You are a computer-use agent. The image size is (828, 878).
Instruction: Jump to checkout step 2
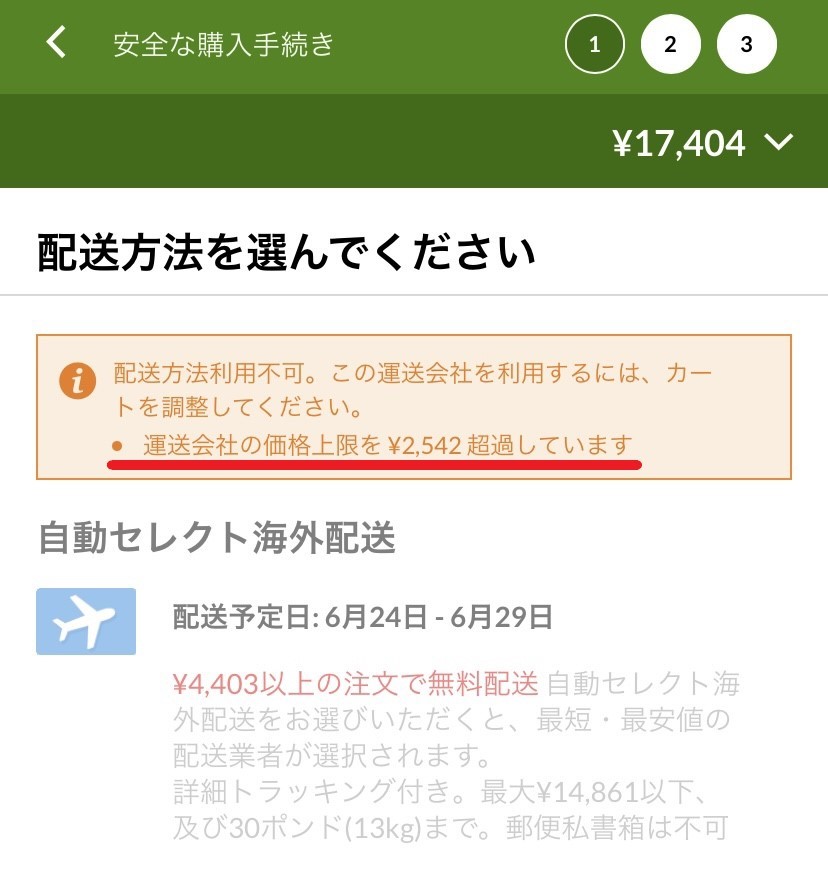pos(670,45)
